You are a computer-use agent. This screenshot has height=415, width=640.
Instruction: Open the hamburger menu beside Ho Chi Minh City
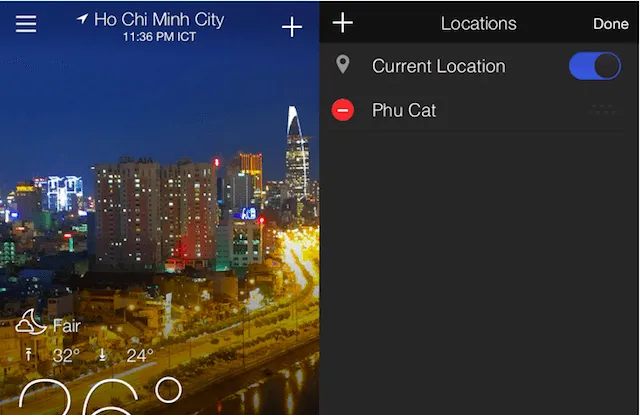tap(26, 24)
